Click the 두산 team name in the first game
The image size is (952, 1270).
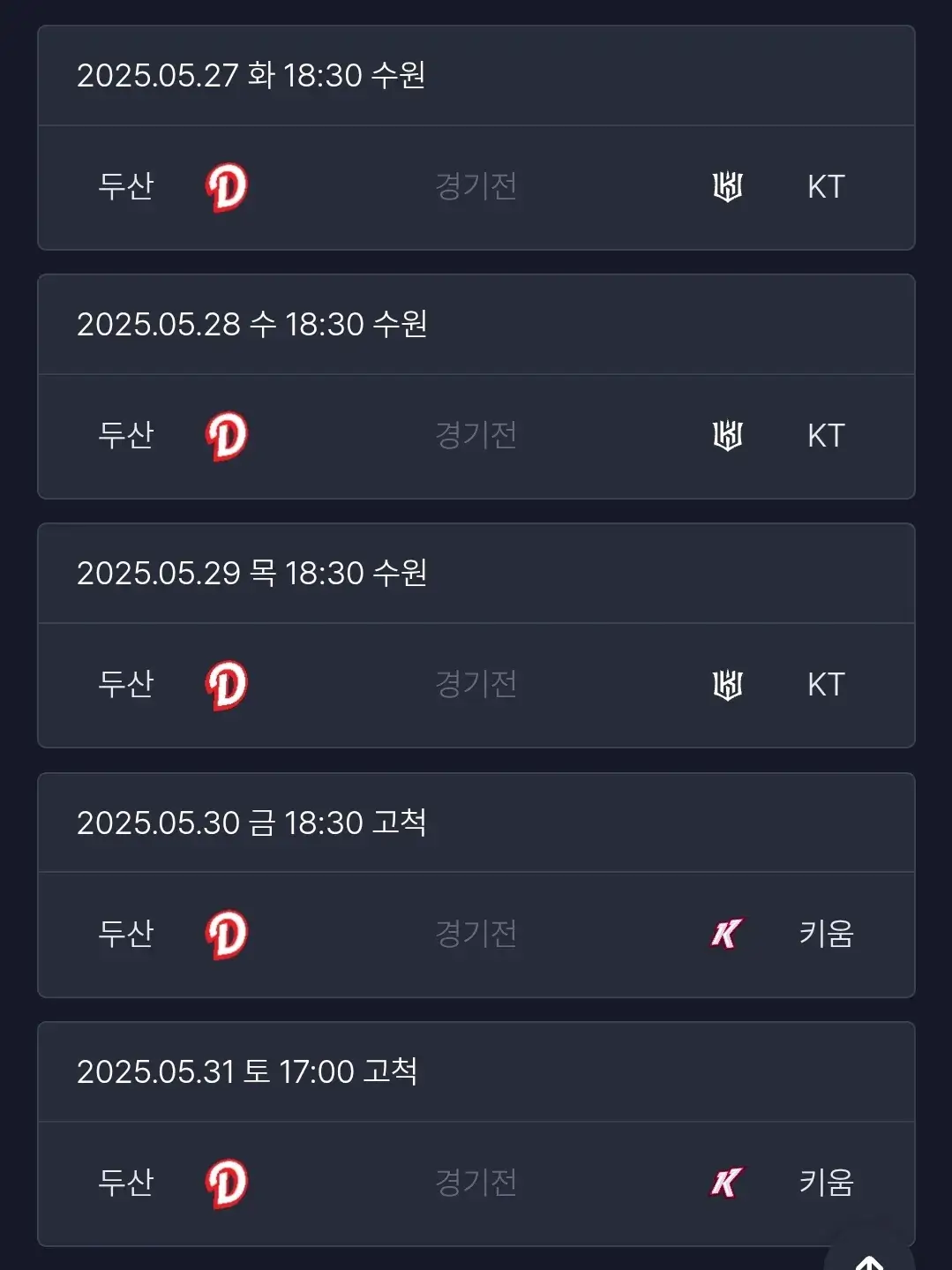[126, 185]
